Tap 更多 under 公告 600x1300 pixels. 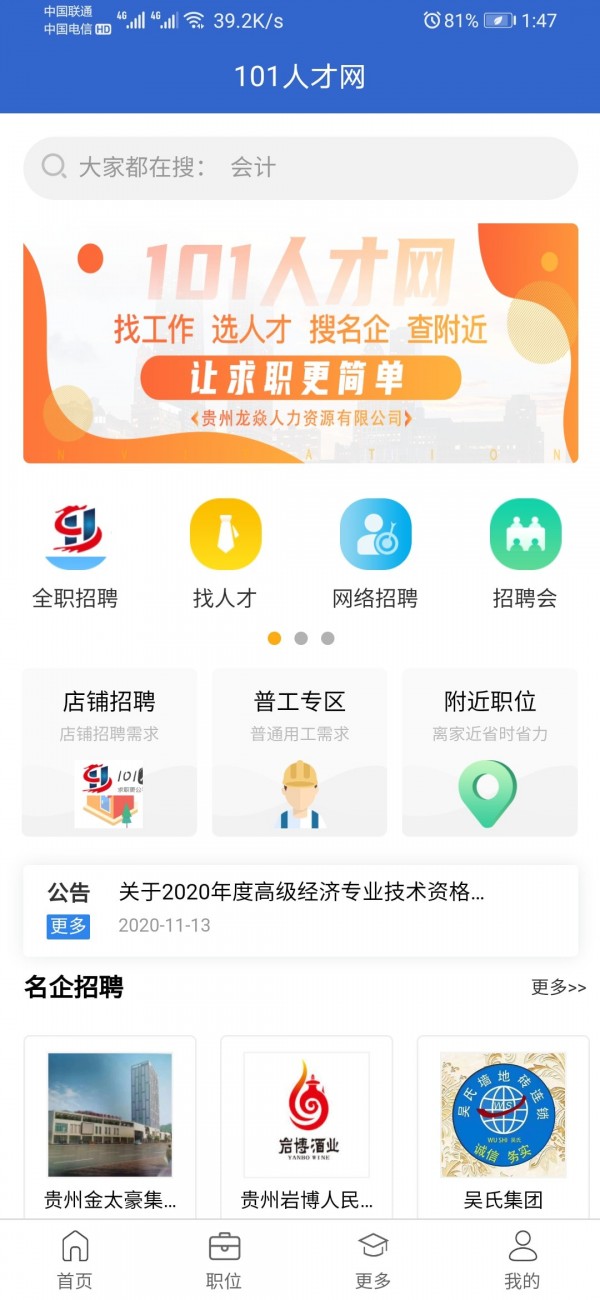coord(68,926)
